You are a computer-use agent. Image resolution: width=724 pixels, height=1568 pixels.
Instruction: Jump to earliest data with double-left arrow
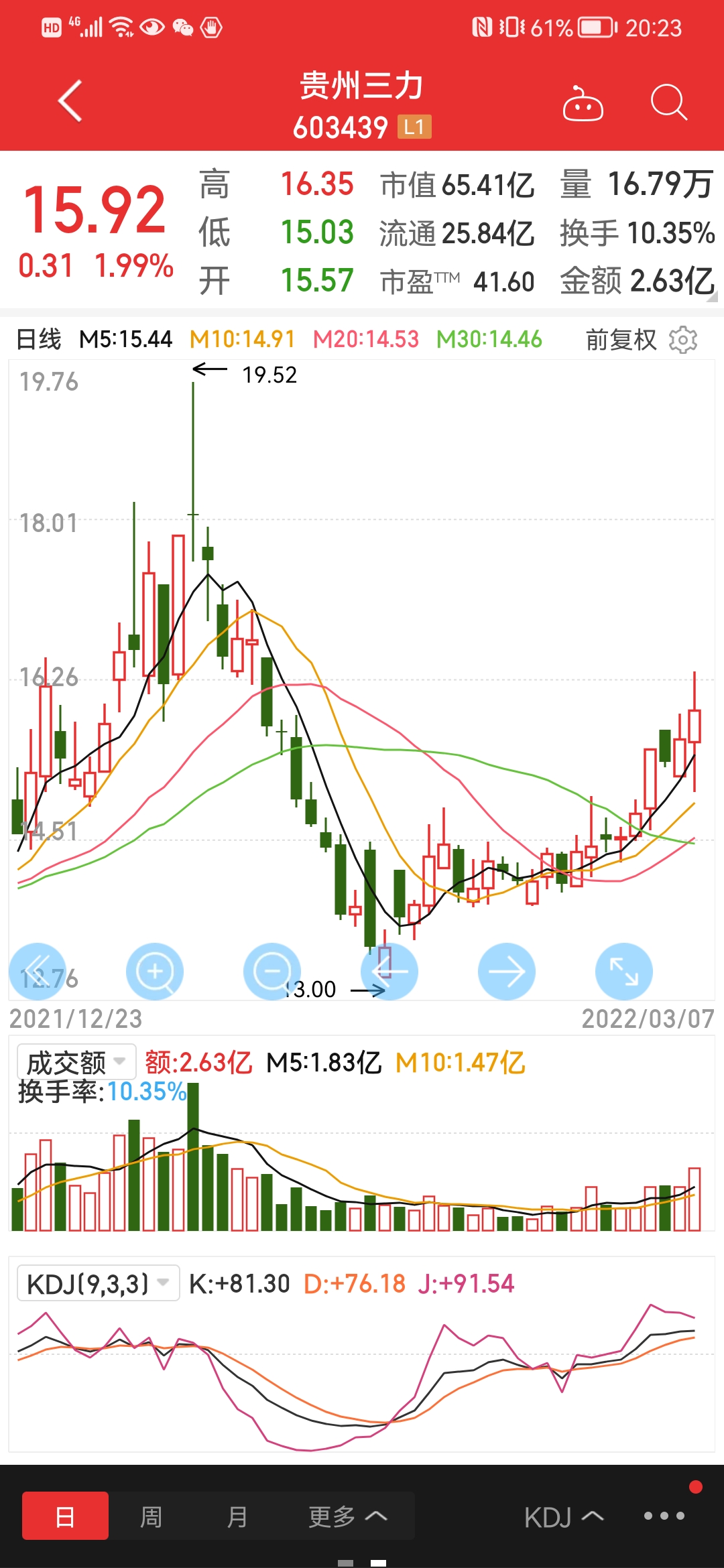[38, 972]
